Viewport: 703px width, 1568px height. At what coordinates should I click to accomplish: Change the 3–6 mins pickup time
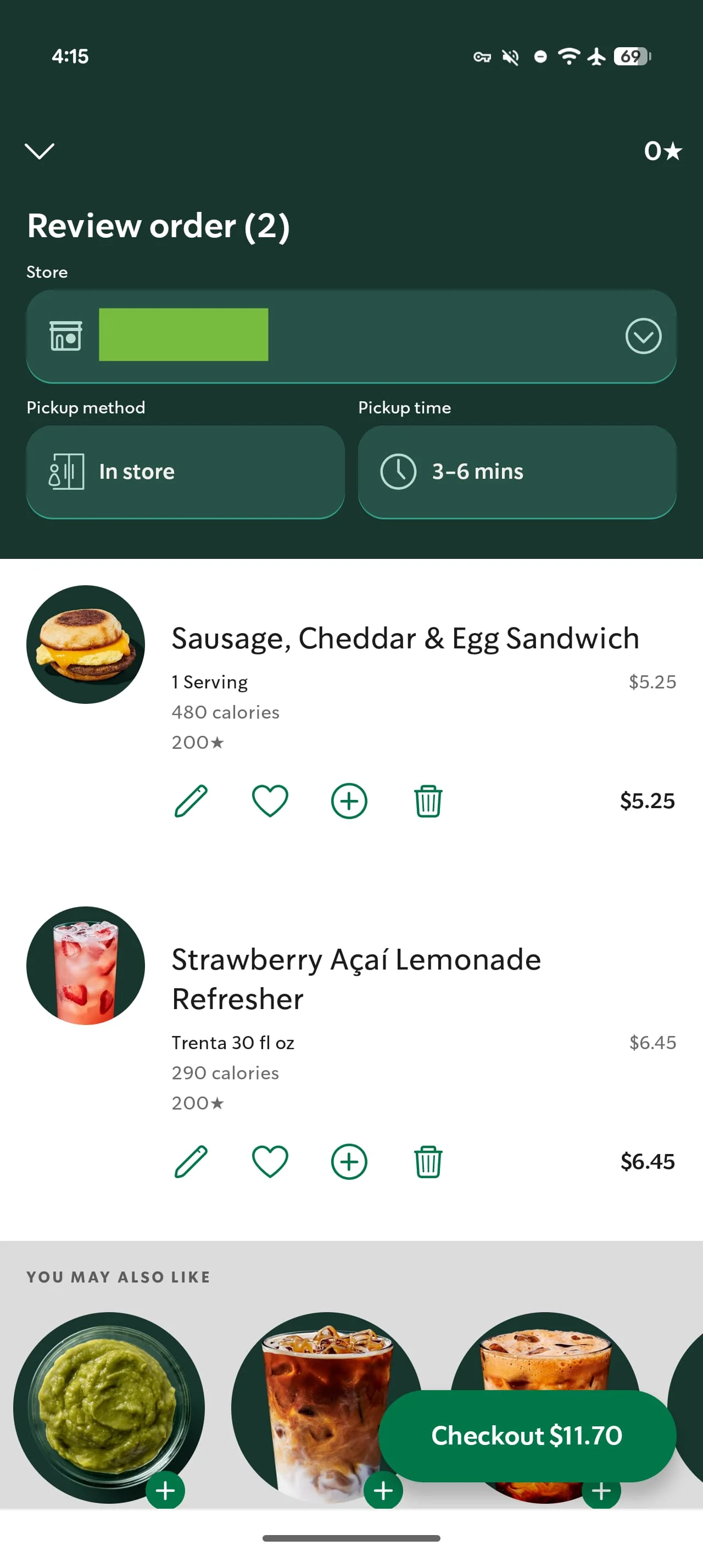pyautogui.click(x=517, y=472)
